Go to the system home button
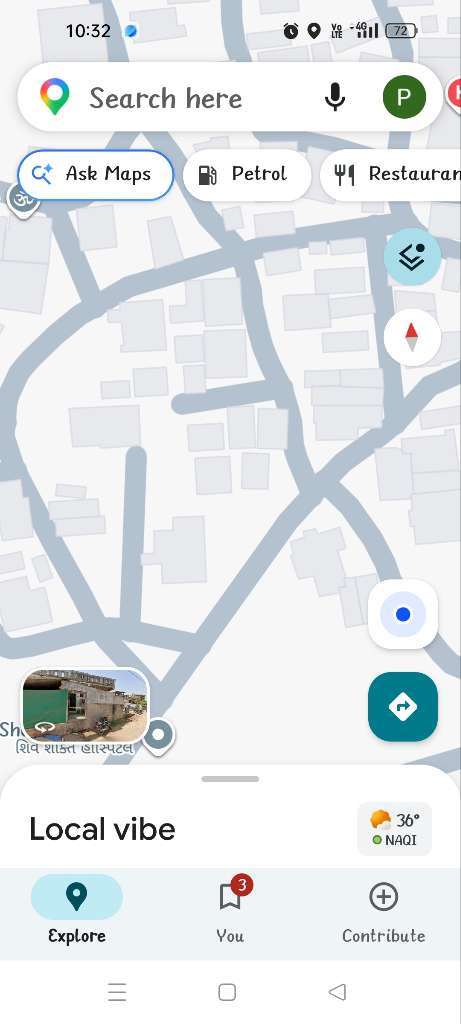The width and height of the screenshot is (461, 1024). [227, 992]
